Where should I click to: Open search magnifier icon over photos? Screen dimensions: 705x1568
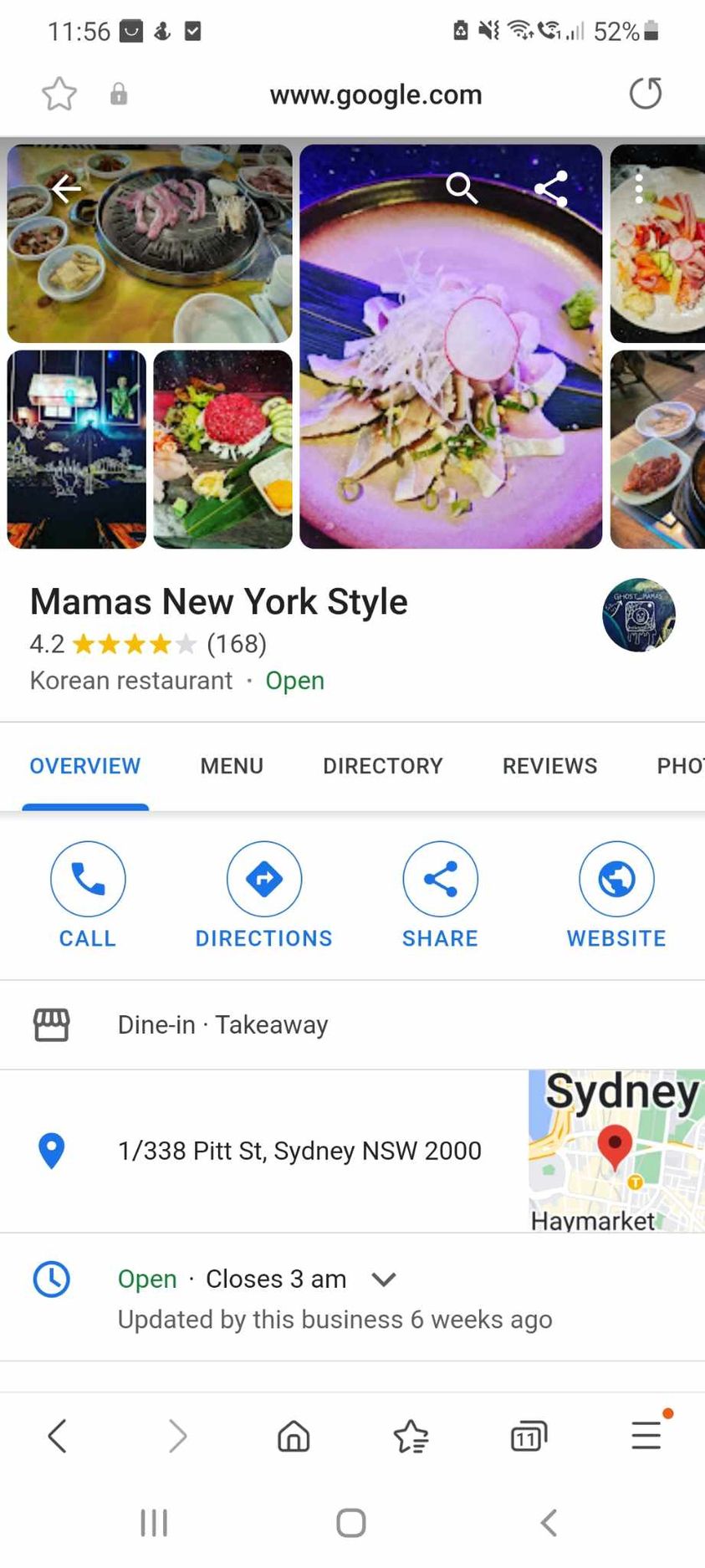[x=462, y=188]
